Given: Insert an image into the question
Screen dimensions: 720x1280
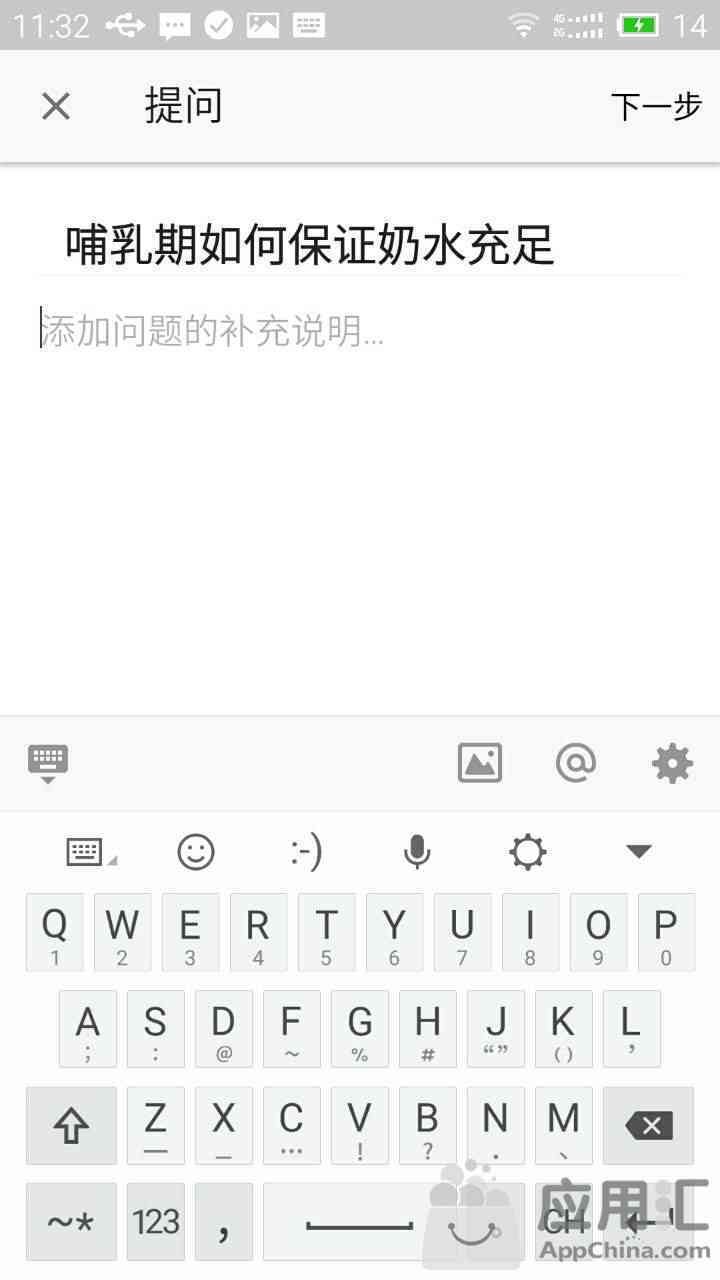Looking at the screenshot, I should [480, 764].
